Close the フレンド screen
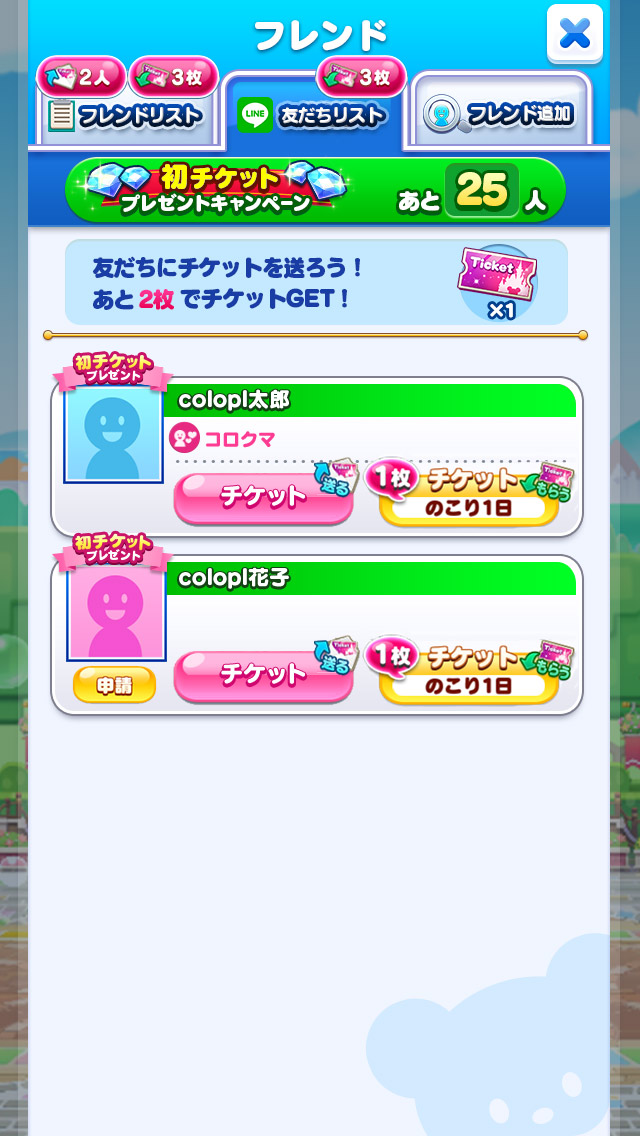640x1136 pixels. pyautogui.click(x=574, y=33)
